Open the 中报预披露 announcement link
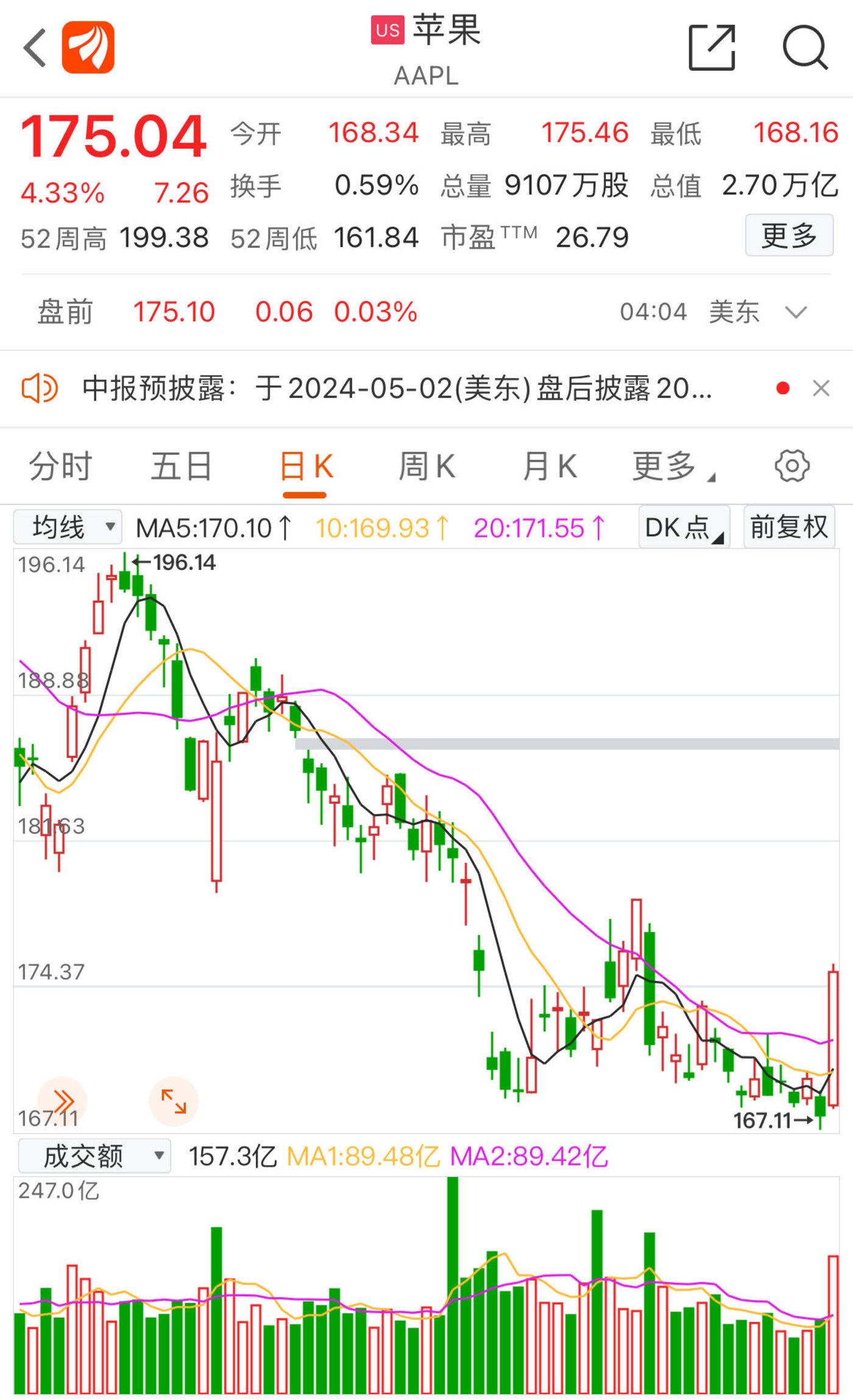This screenshot has height=1400, width=853. pos(396,389)
